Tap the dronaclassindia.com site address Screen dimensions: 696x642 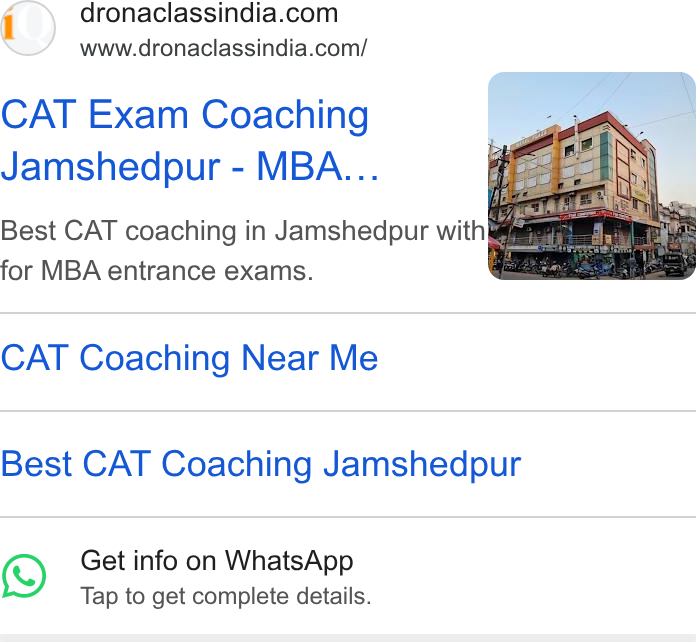point(223,48)
